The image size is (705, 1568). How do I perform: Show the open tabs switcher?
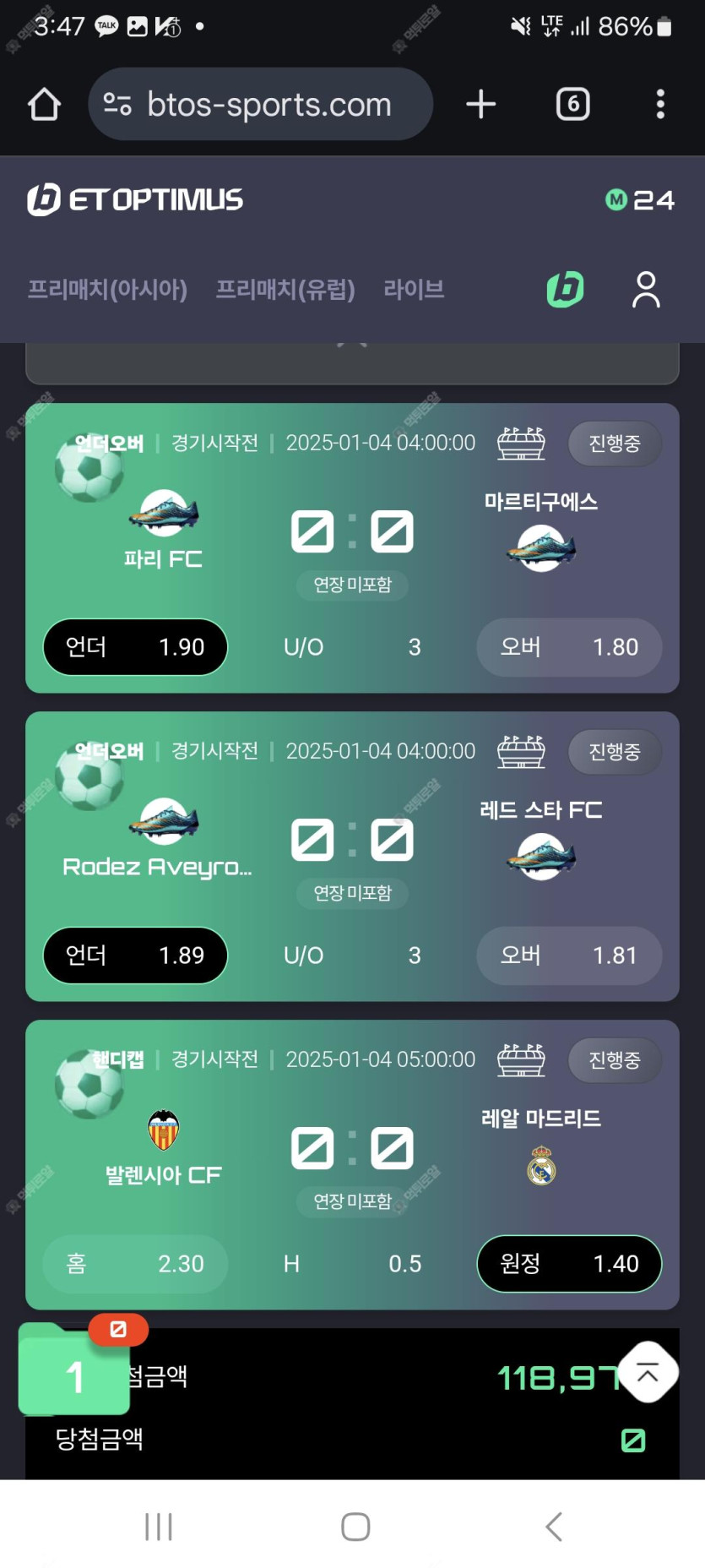tap(572, 105)
